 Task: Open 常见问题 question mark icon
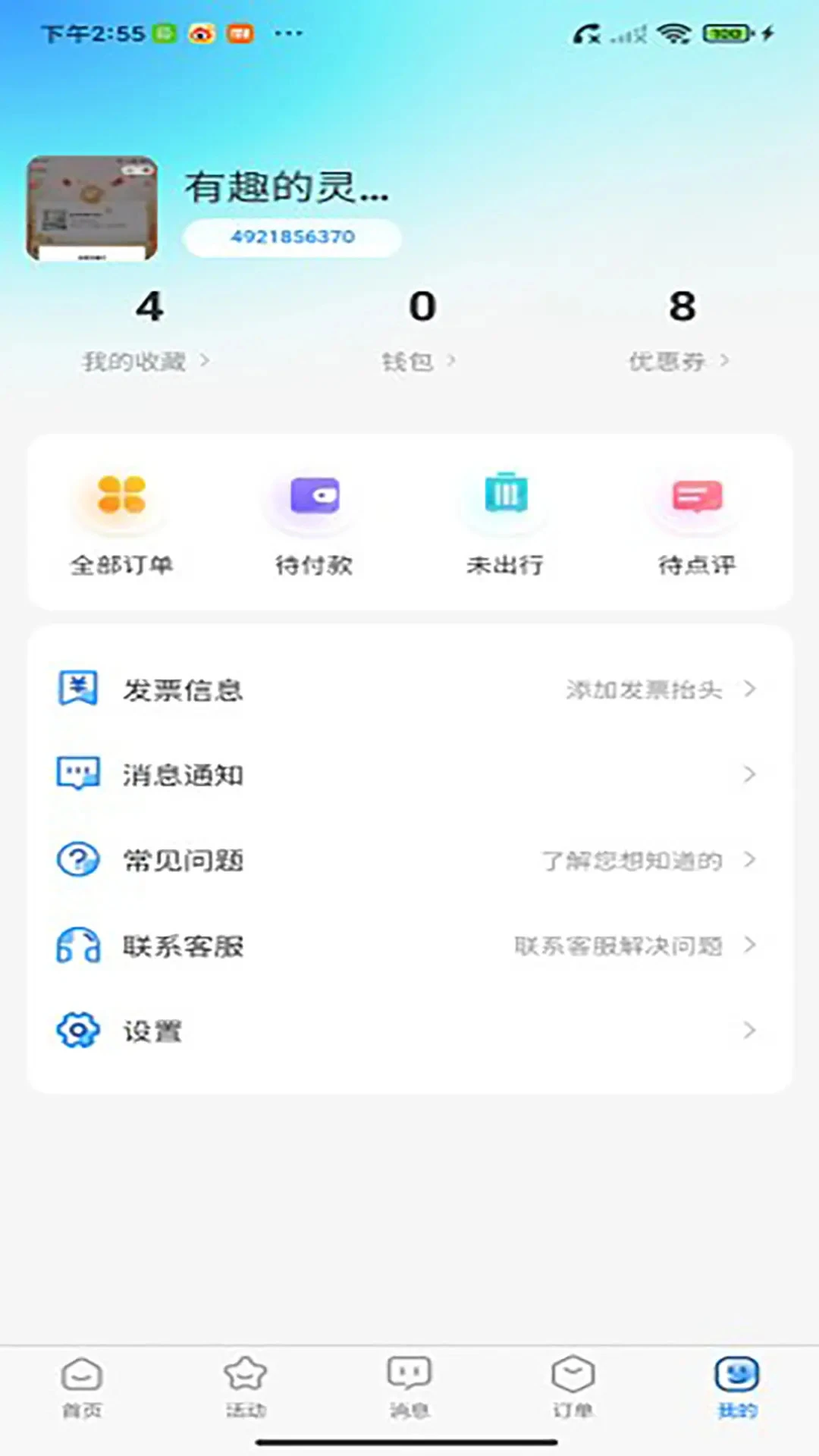[78, 859]
